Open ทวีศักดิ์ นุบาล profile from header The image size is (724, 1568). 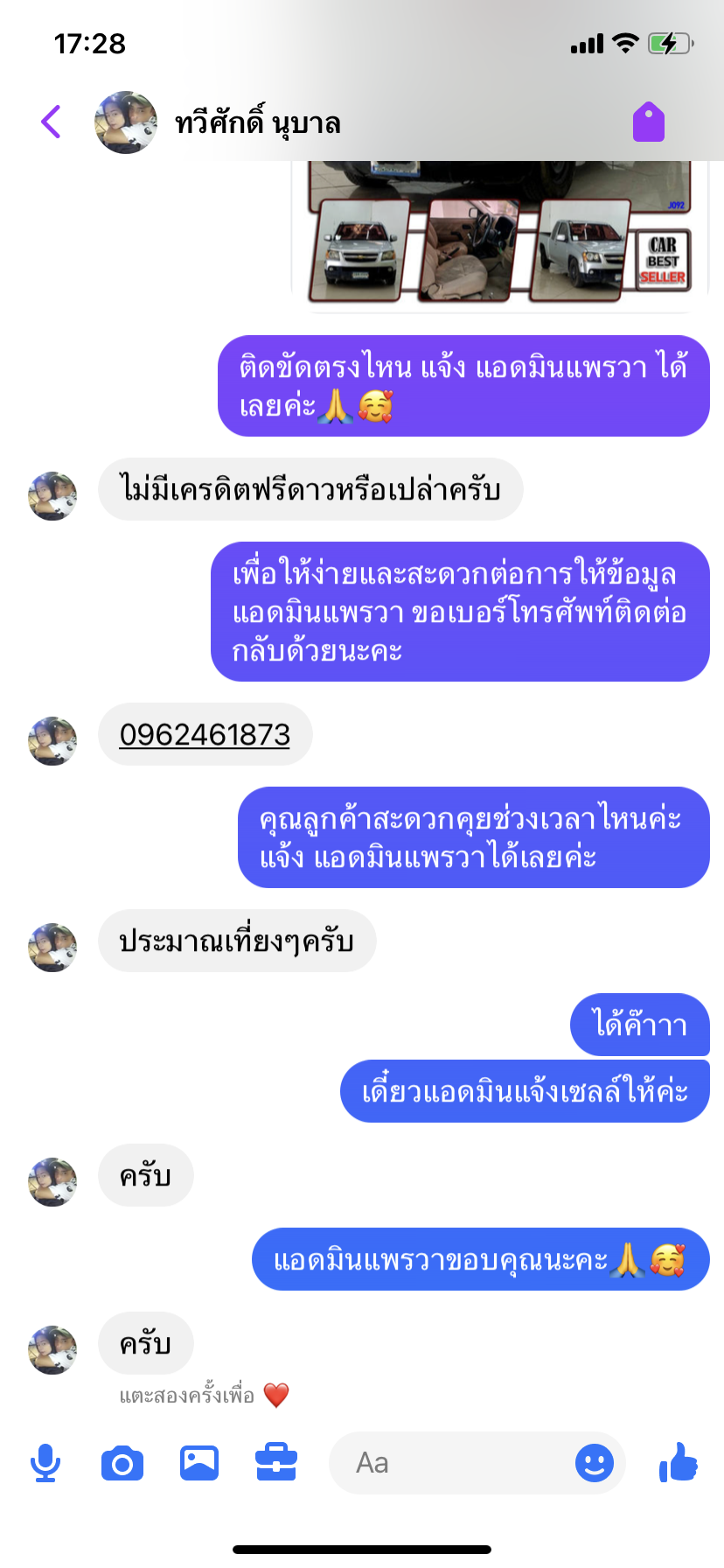pos(257,123)
